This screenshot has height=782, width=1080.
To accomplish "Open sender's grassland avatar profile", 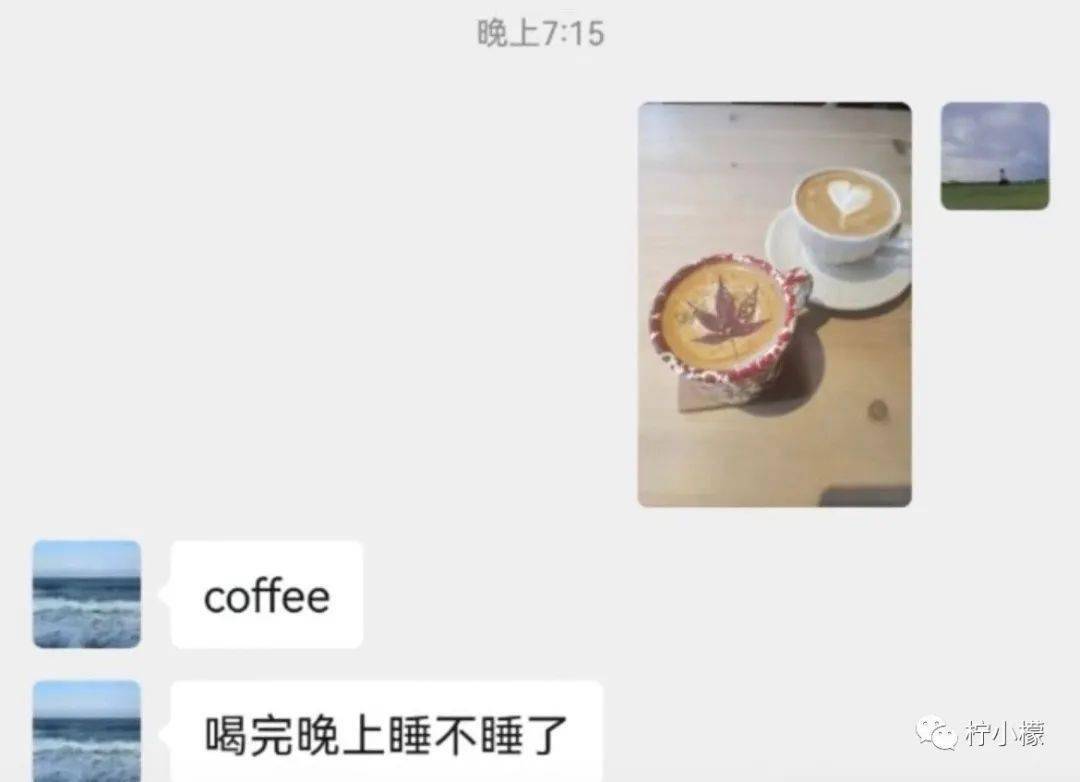I will point(994,156).
